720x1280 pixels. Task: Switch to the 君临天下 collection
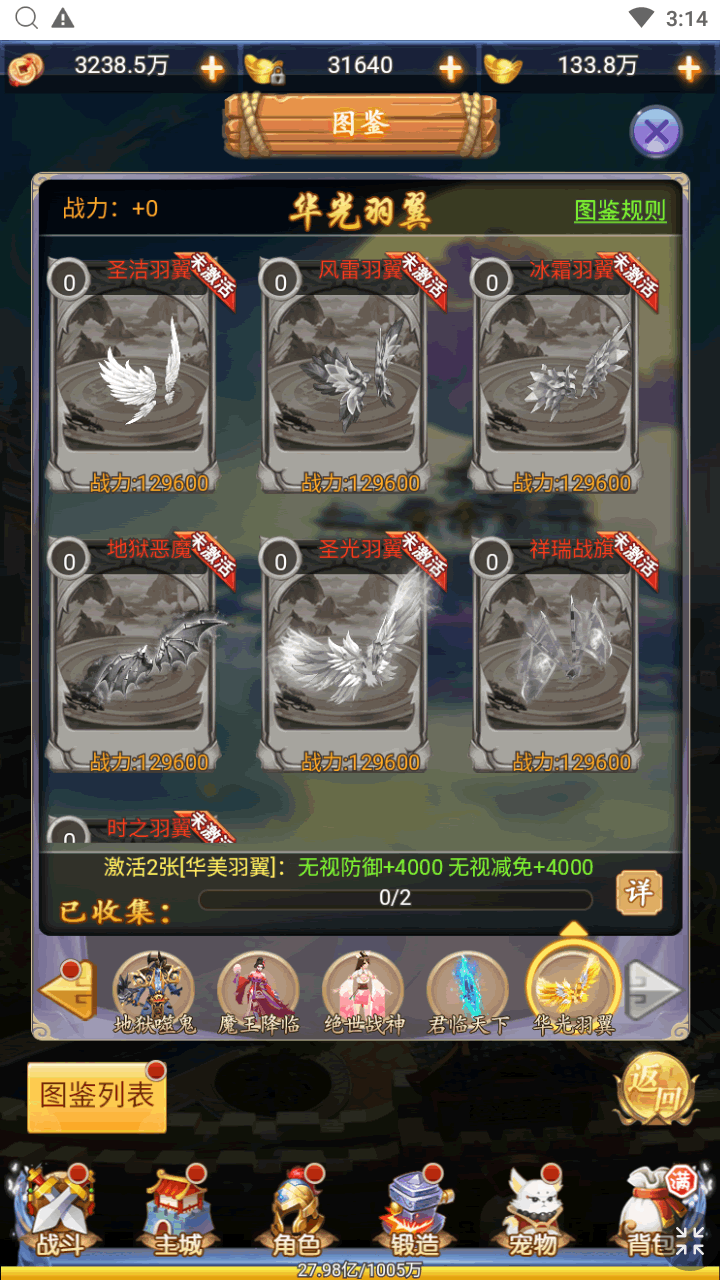468,990
